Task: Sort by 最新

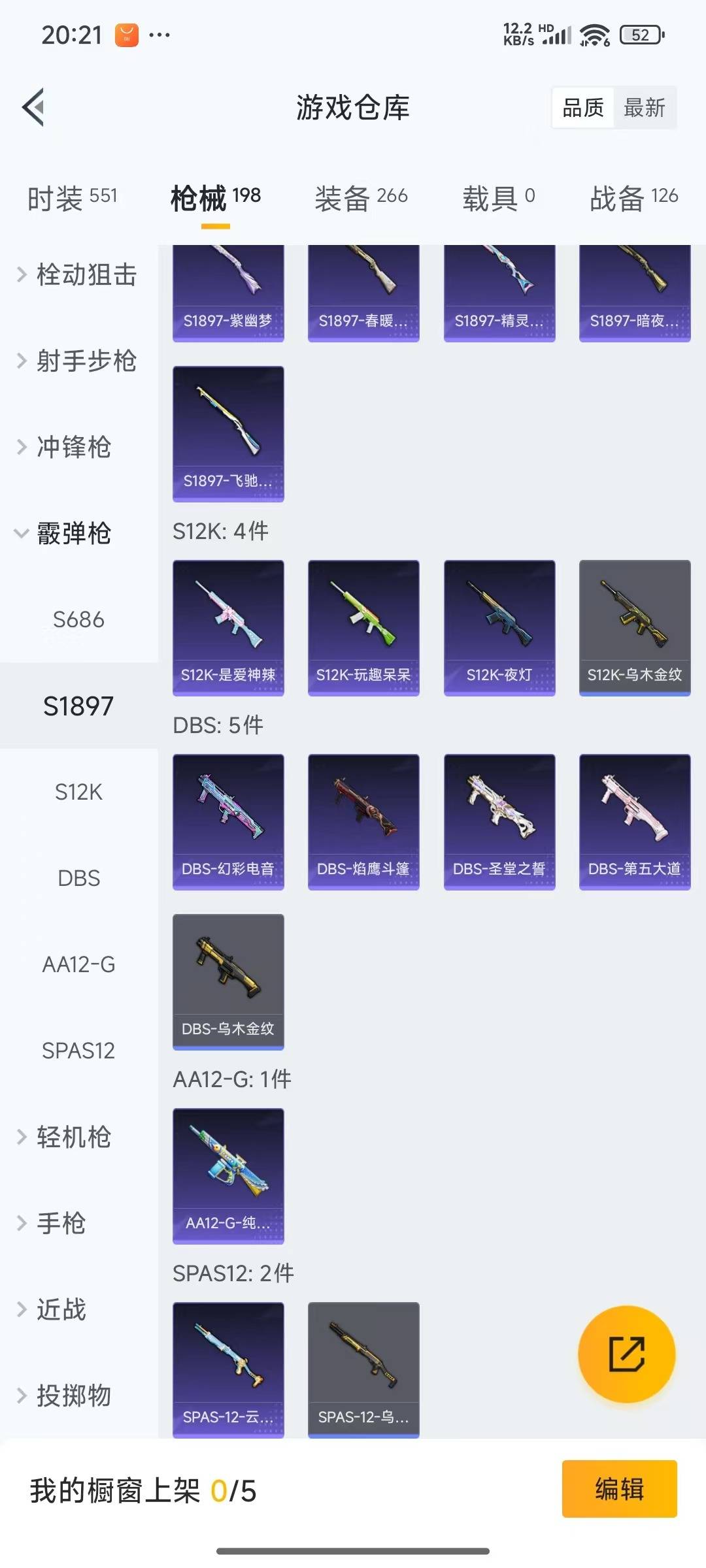Action: (x=644, y=108)
